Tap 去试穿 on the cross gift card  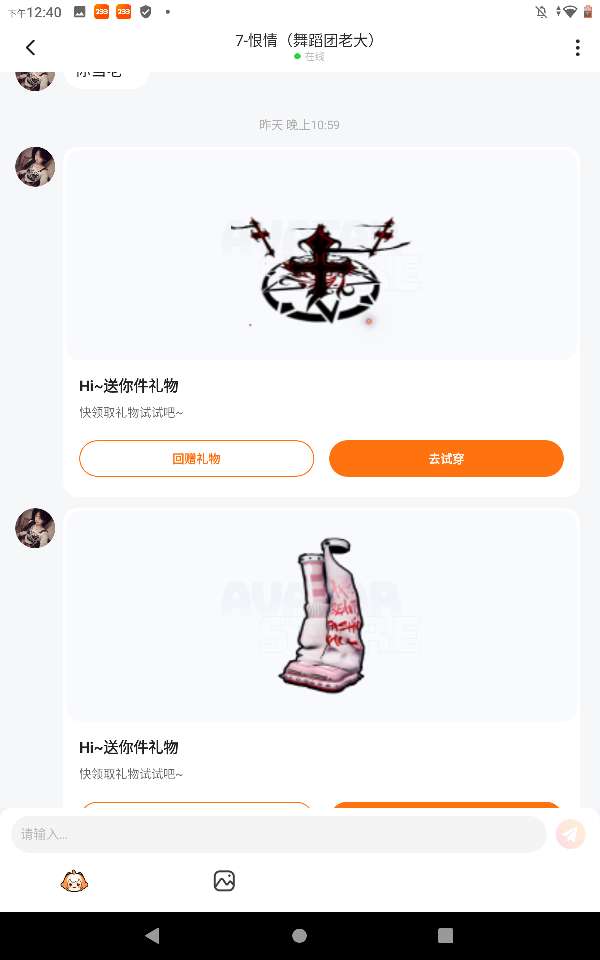446,459
